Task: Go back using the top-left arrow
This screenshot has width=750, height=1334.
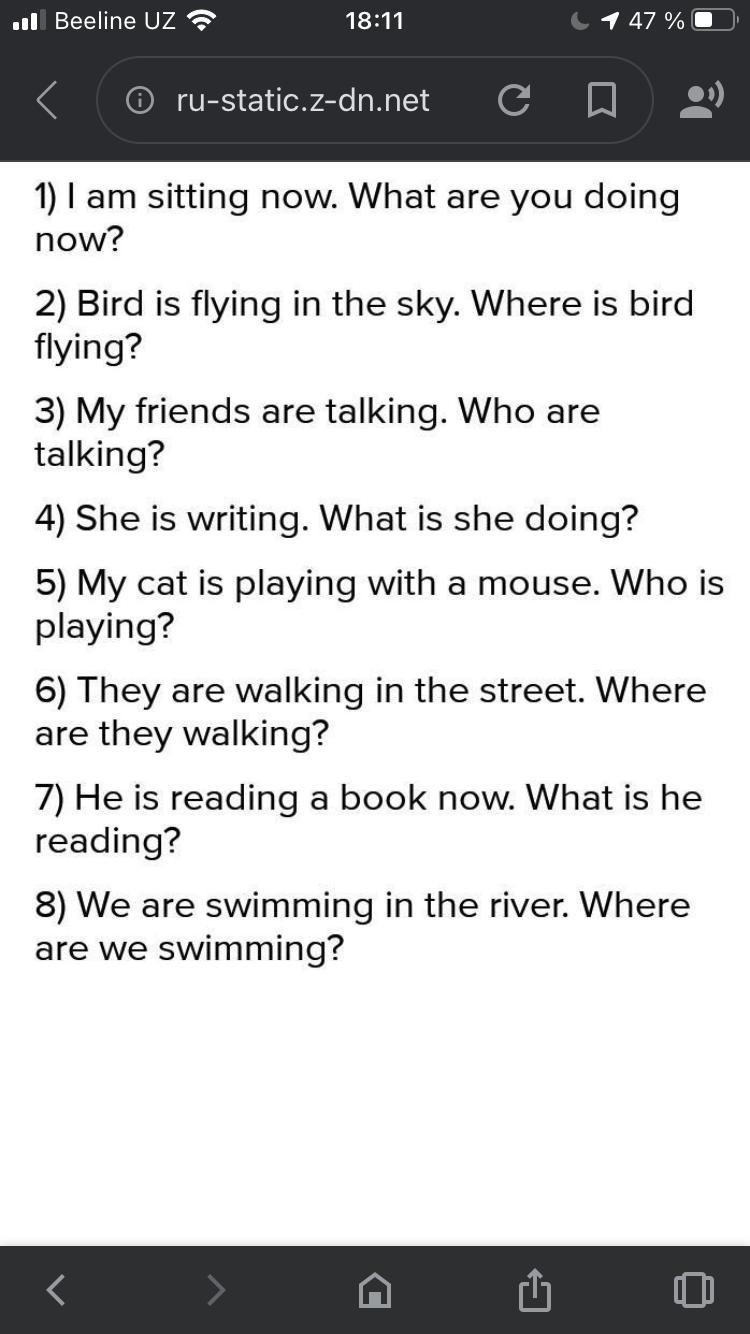Action: pos(47,100)
